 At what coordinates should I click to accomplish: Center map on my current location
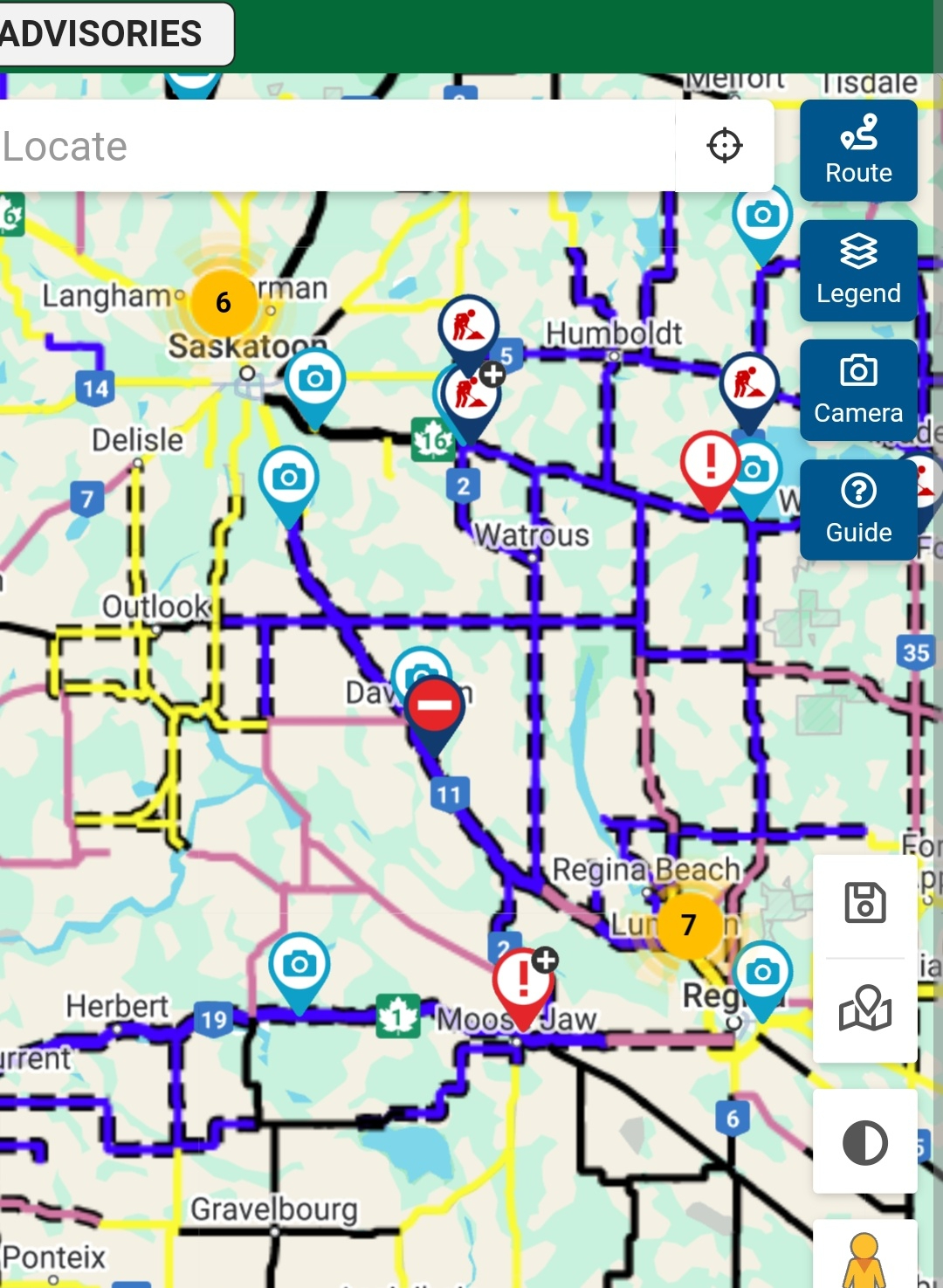(x=725, y=146)
